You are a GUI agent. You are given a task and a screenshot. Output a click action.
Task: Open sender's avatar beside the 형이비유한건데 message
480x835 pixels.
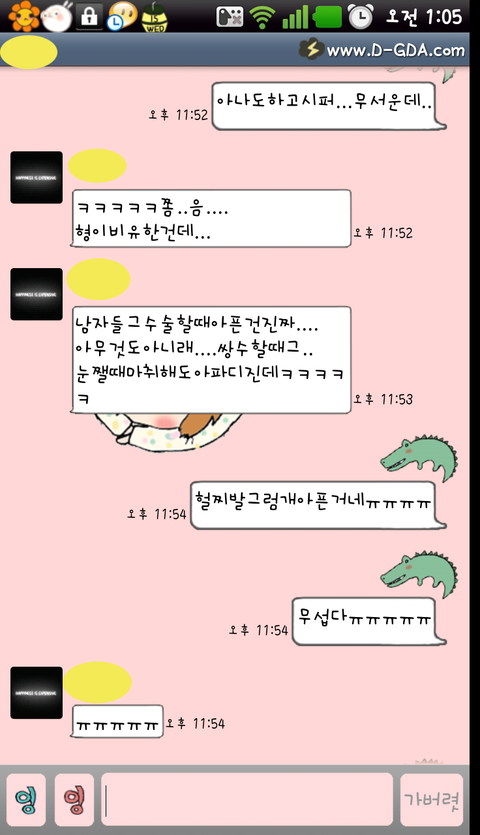(36, 177)
